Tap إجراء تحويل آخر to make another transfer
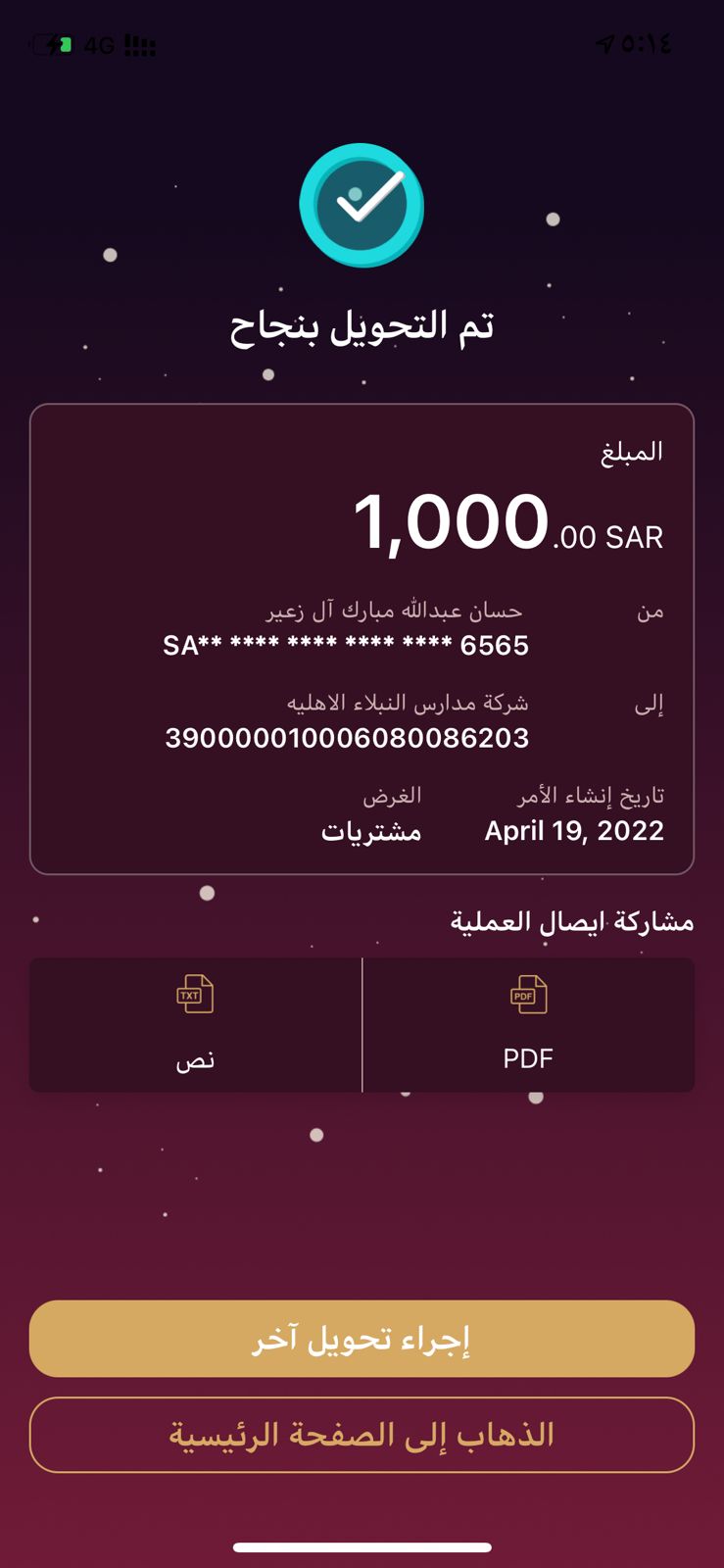724x1568 pixels. tap(362, 1339)
